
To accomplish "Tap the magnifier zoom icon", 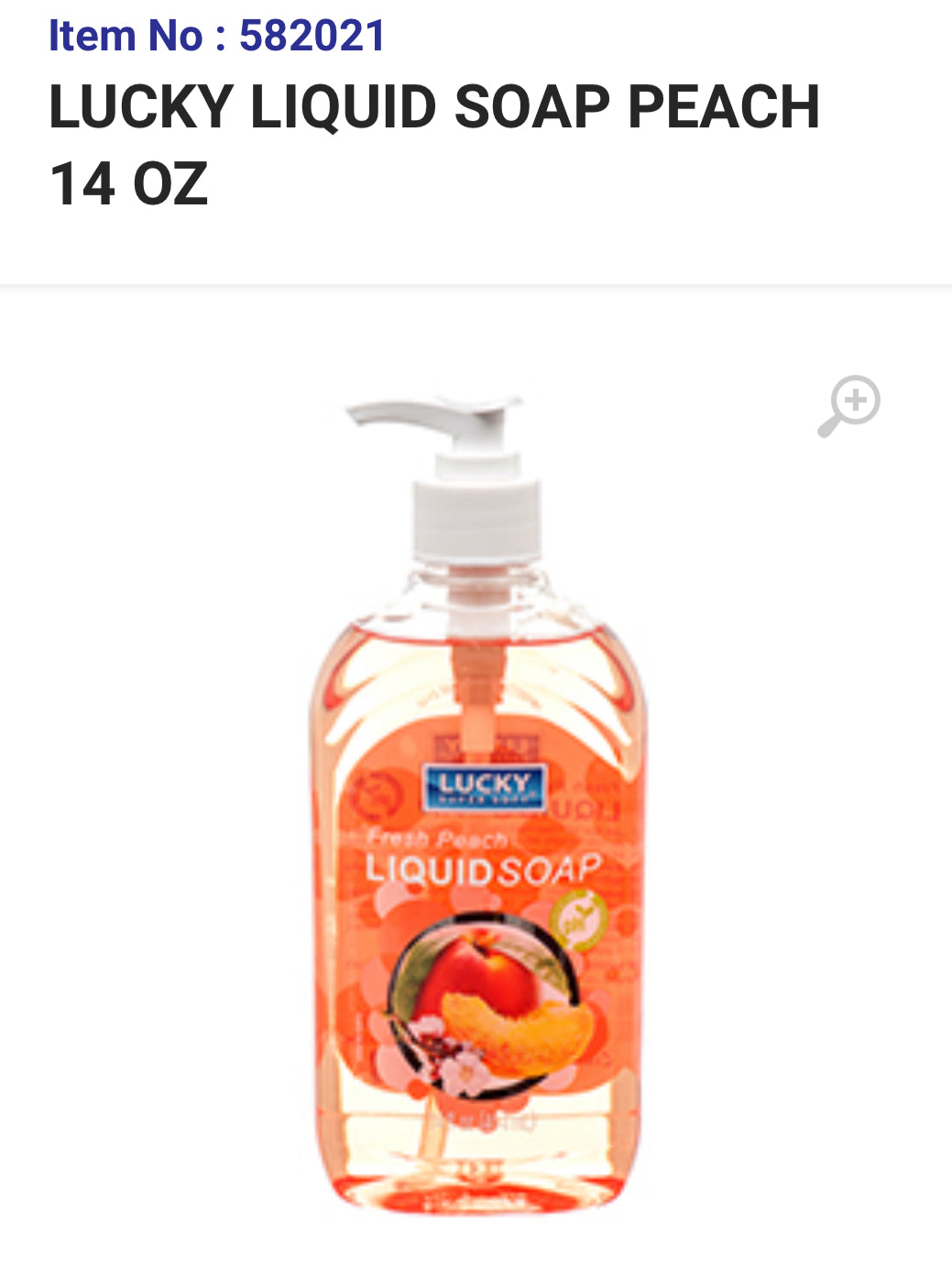I will tap(849, 405).
